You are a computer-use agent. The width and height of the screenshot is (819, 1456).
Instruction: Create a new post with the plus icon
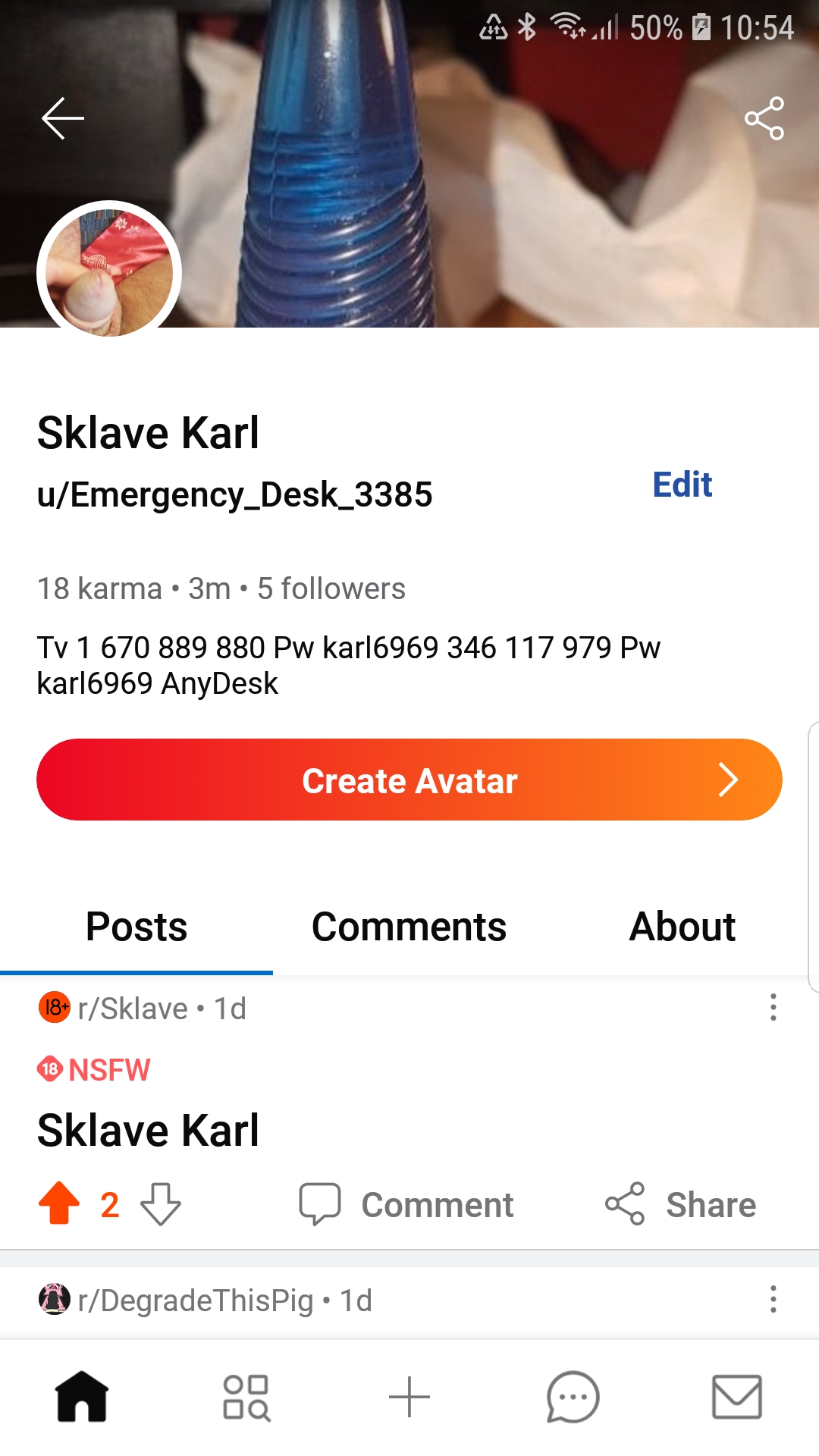409,1396
